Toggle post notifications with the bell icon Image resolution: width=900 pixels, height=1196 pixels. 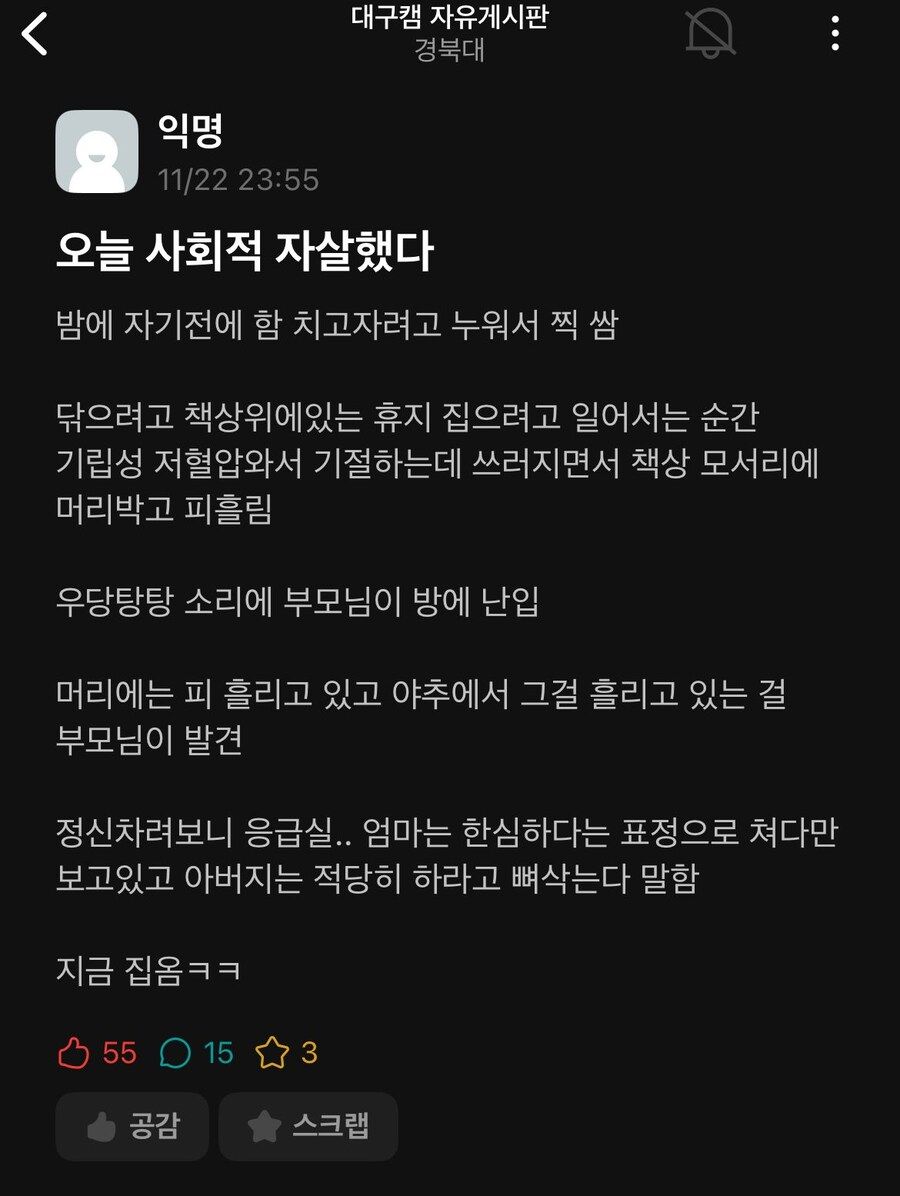(711, 32)
